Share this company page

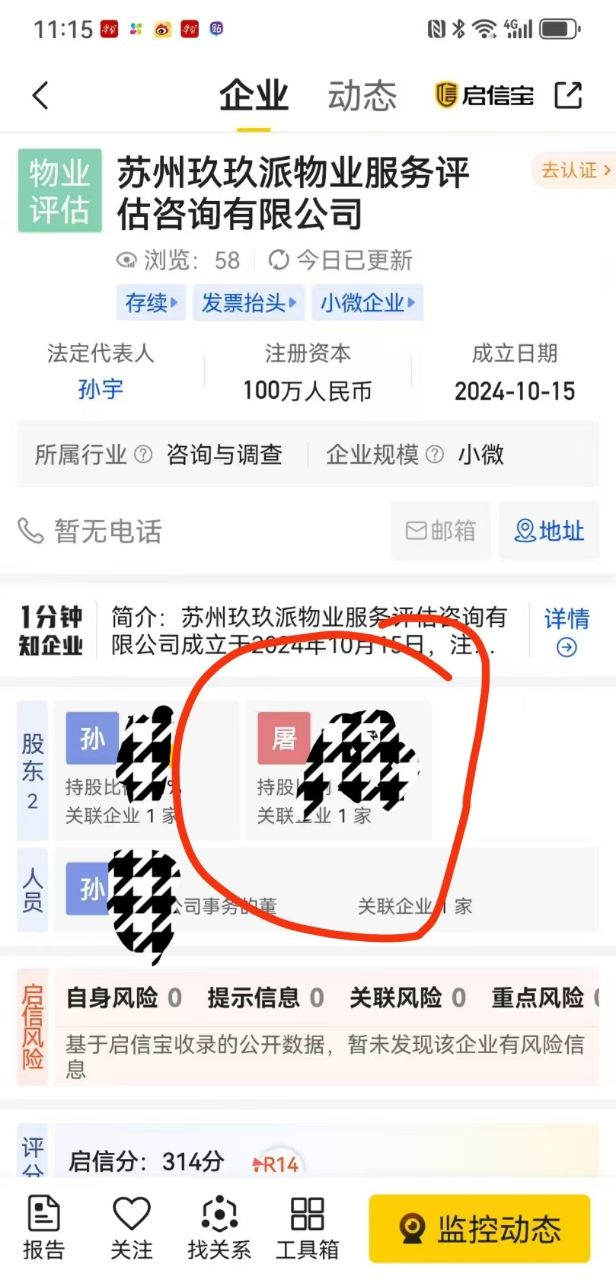(x=568, y=96)
